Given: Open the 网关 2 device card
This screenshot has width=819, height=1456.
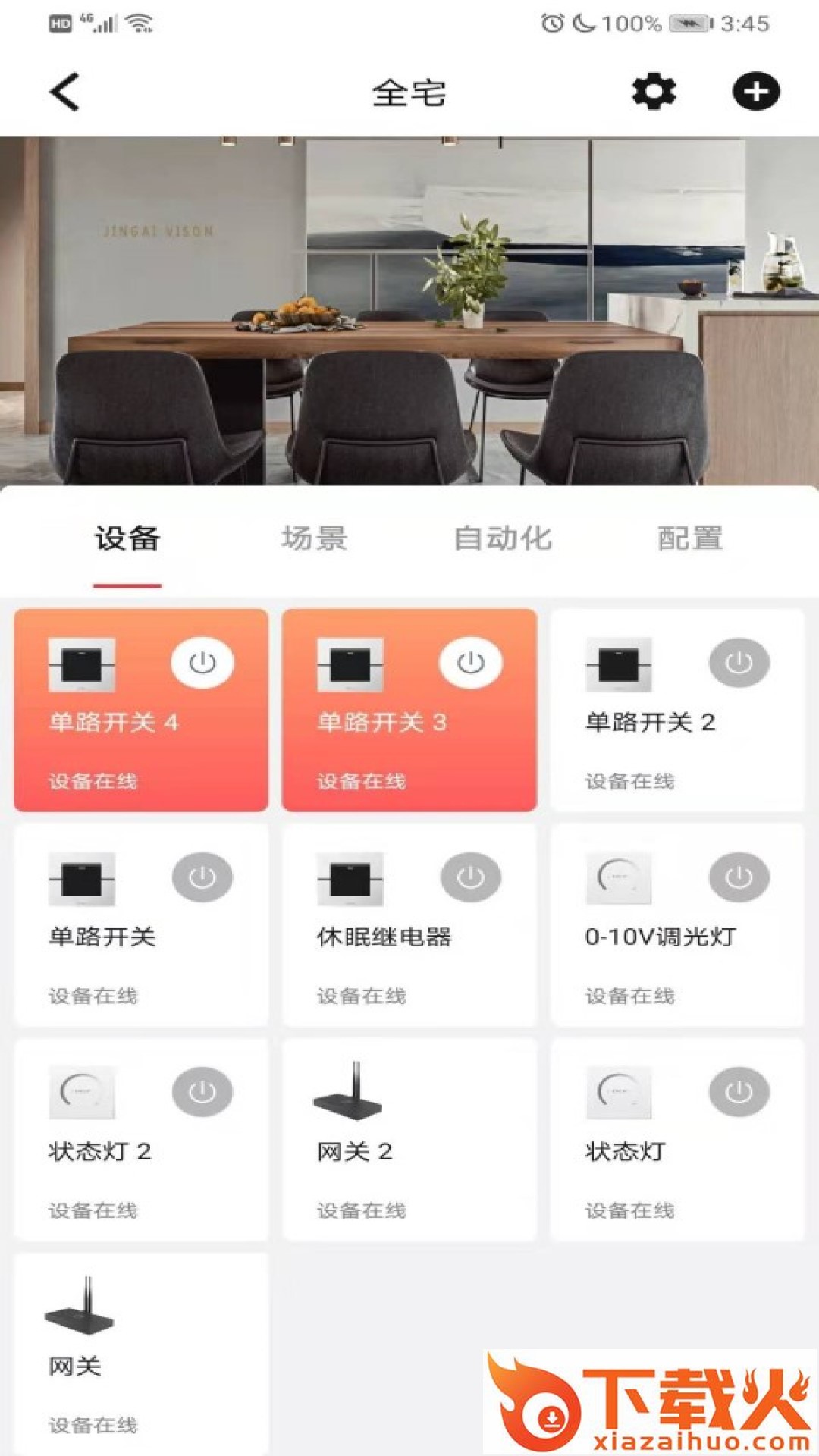Looking at the screenshot, I should (409, 1140).
